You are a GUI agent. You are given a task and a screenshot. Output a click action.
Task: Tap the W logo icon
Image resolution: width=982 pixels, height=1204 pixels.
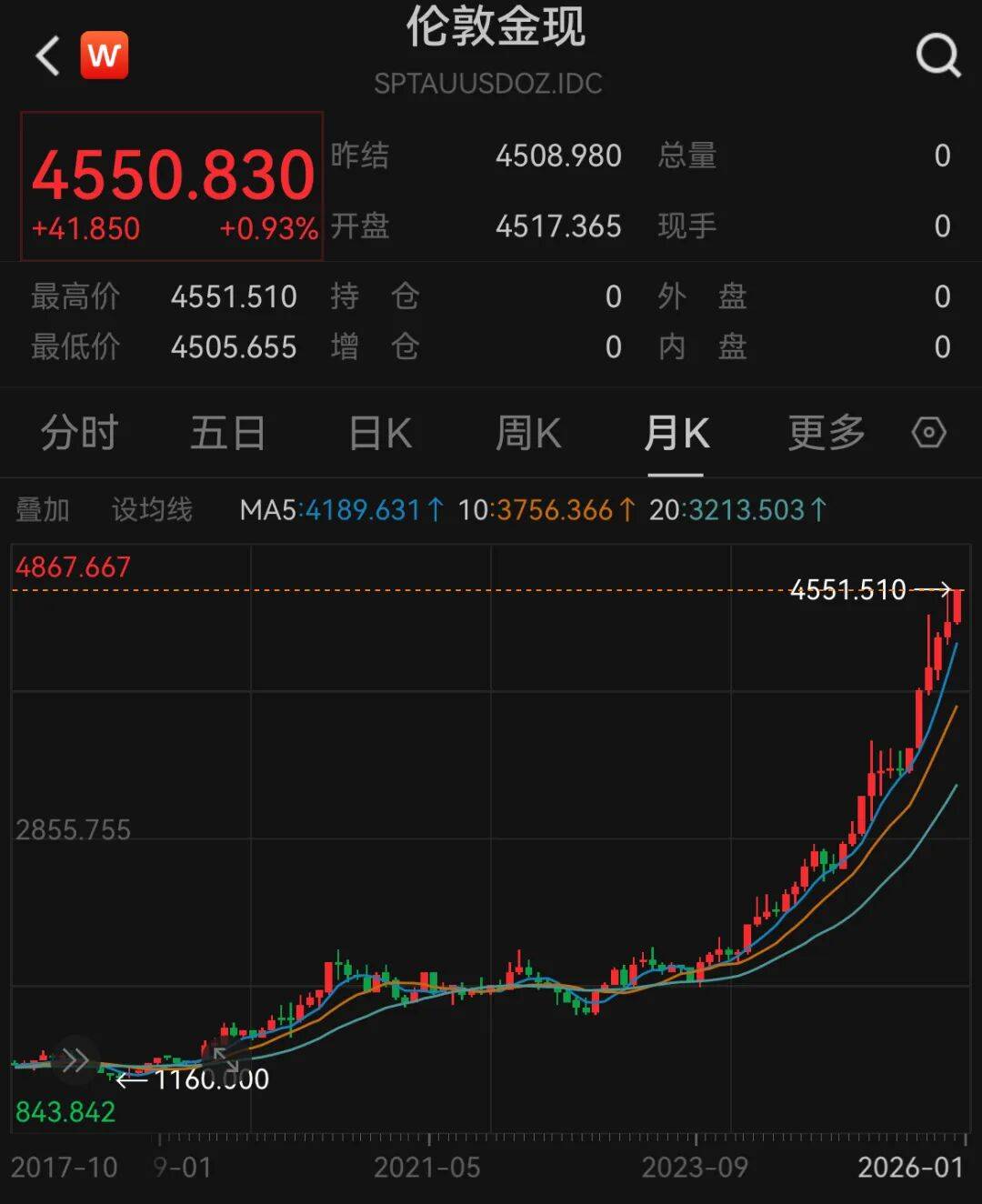click(105, 56)
